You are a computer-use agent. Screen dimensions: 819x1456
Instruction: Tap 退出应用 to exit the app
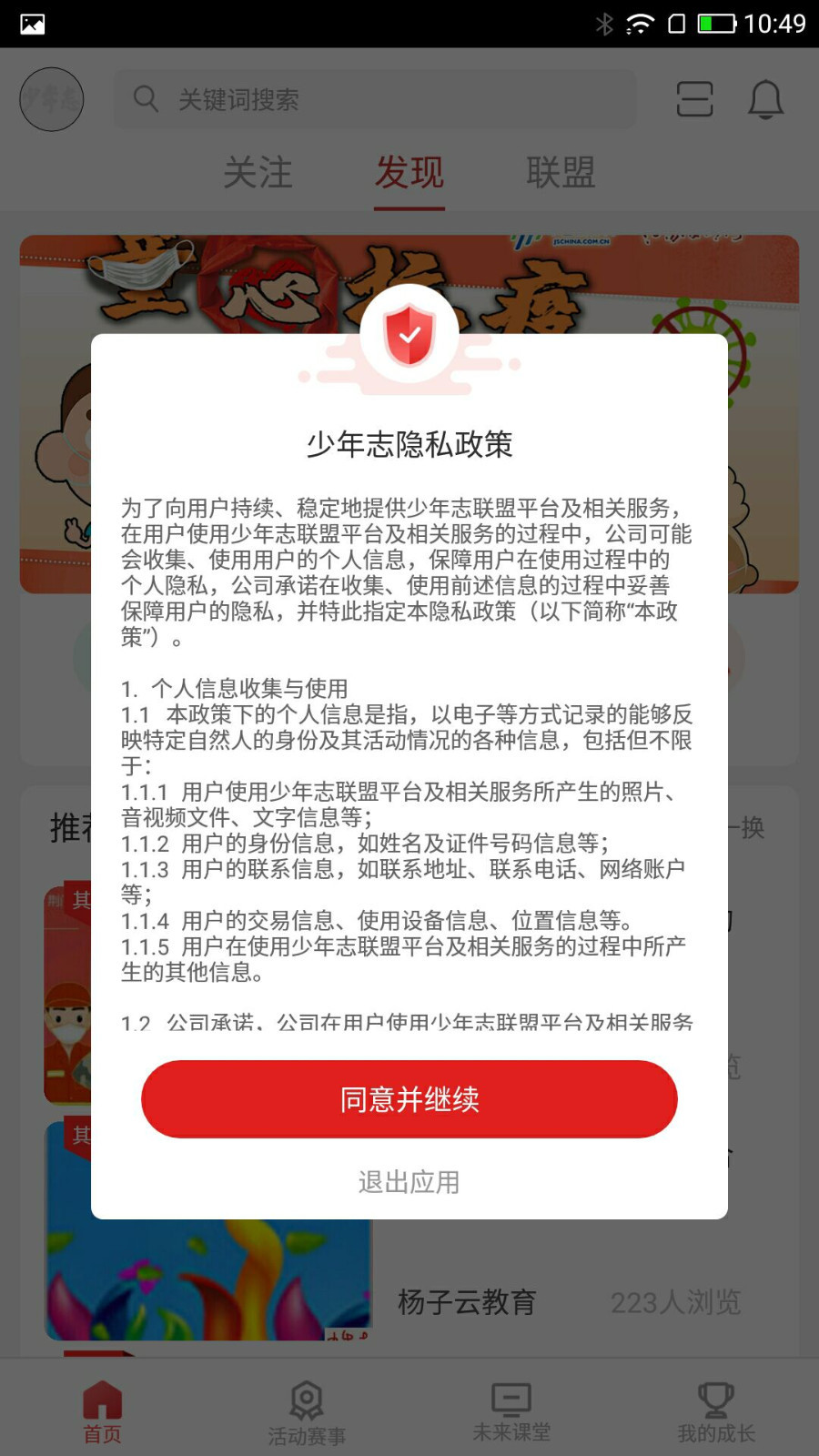tap(409, 1181)
